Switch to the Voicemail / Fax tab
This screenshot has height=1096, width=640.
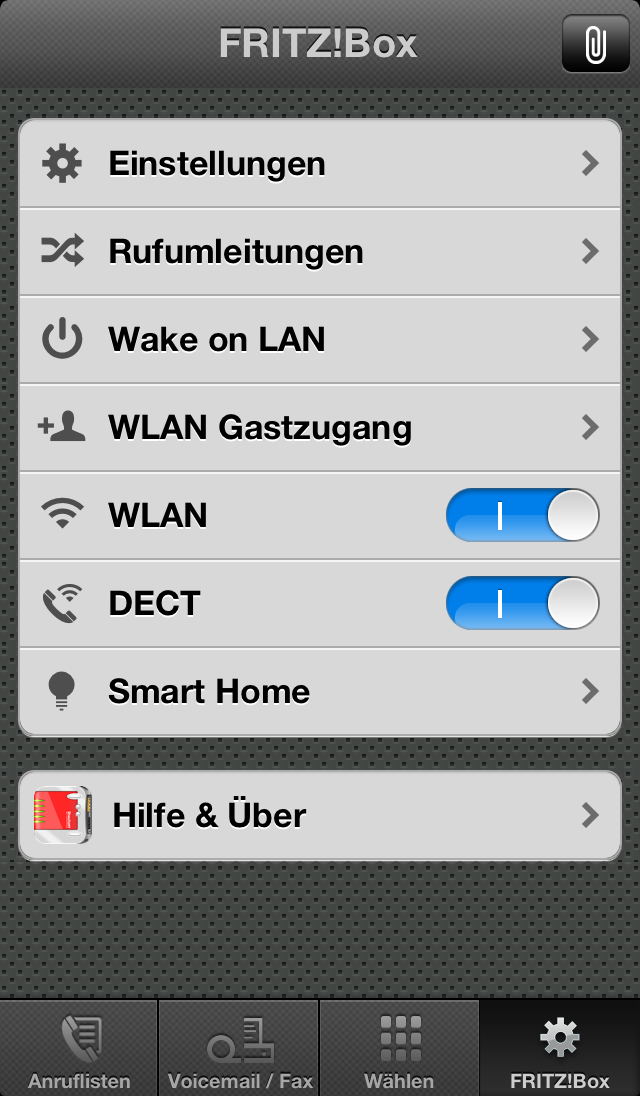[x=239, y=1050]
